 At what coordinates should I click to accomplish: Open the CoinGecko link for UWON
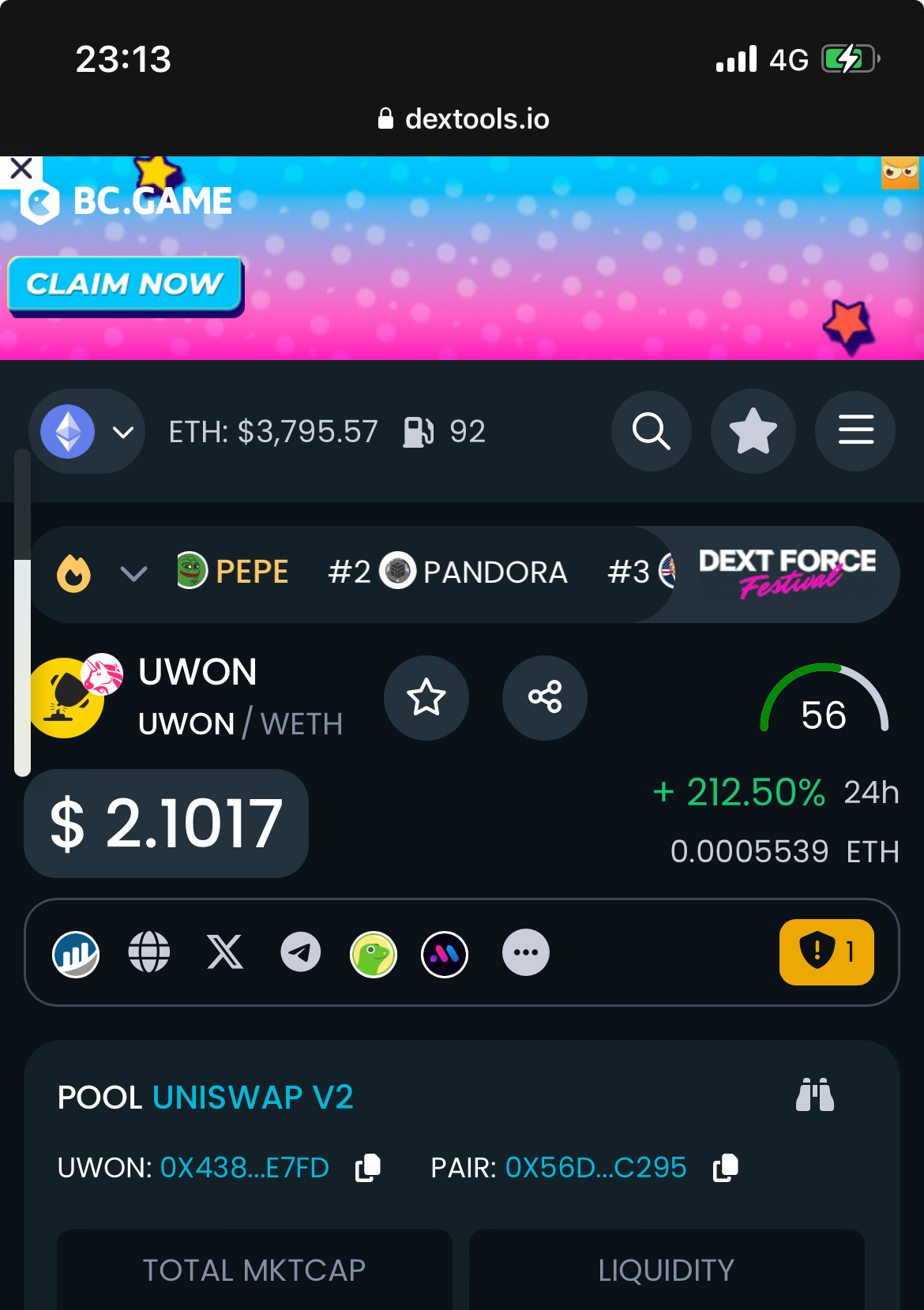pyautogui.click(x=374, y=954)
